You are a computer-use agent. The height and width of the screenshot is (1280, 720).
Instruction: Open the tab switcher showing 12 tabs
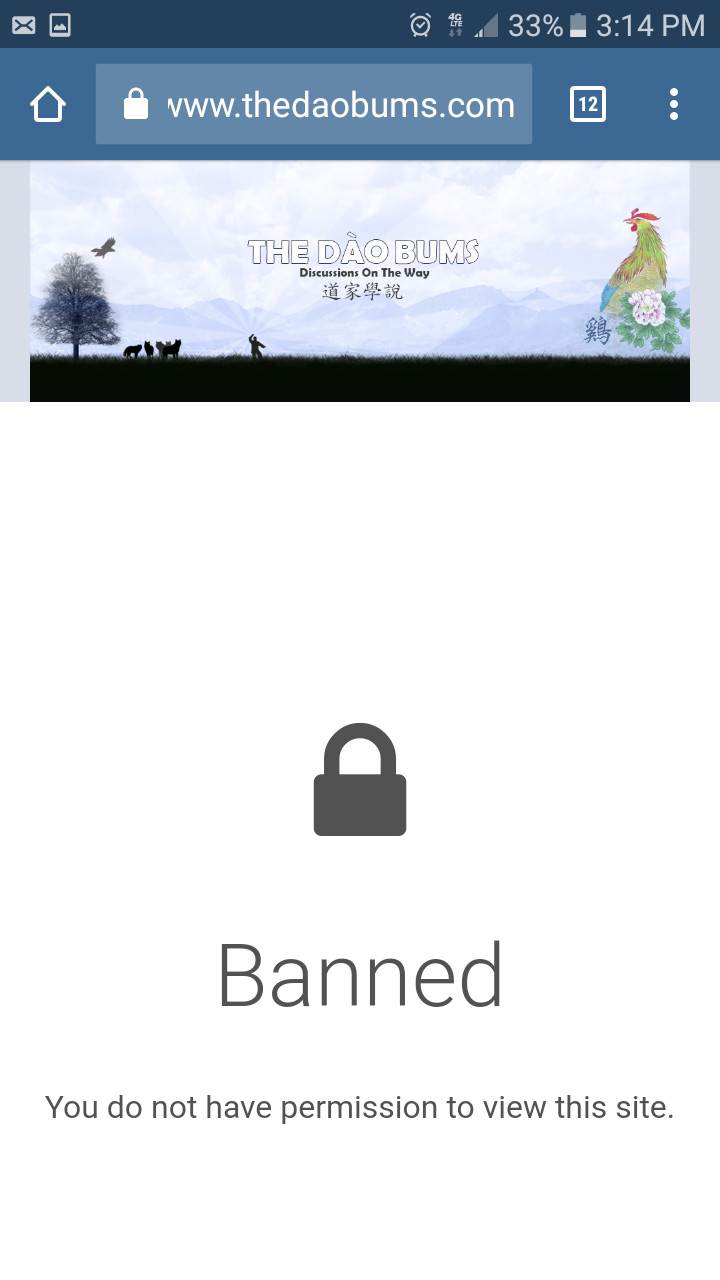point(588,104)
